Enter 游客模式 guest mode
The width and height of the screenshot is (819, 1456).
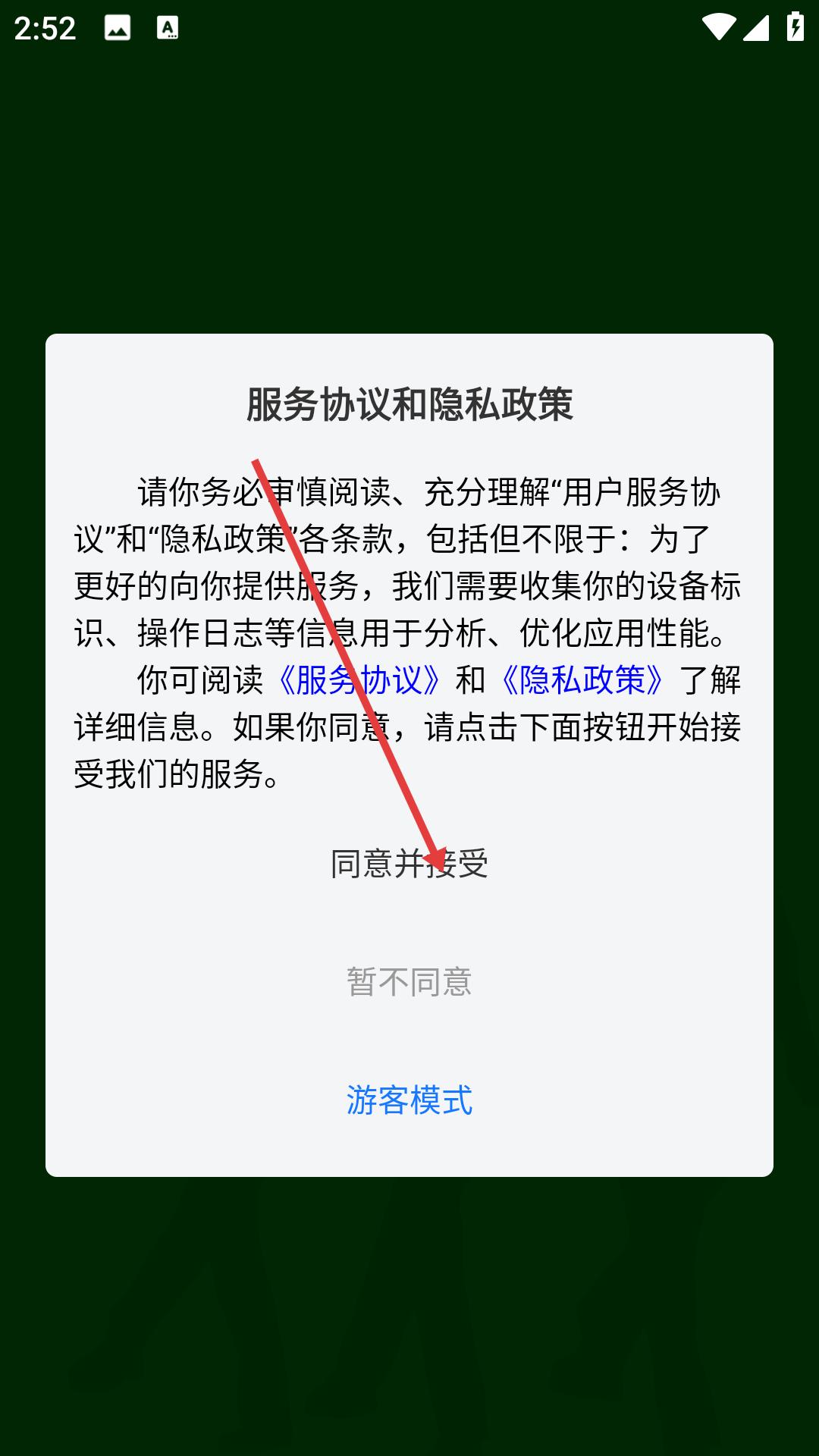point(409,1100)
